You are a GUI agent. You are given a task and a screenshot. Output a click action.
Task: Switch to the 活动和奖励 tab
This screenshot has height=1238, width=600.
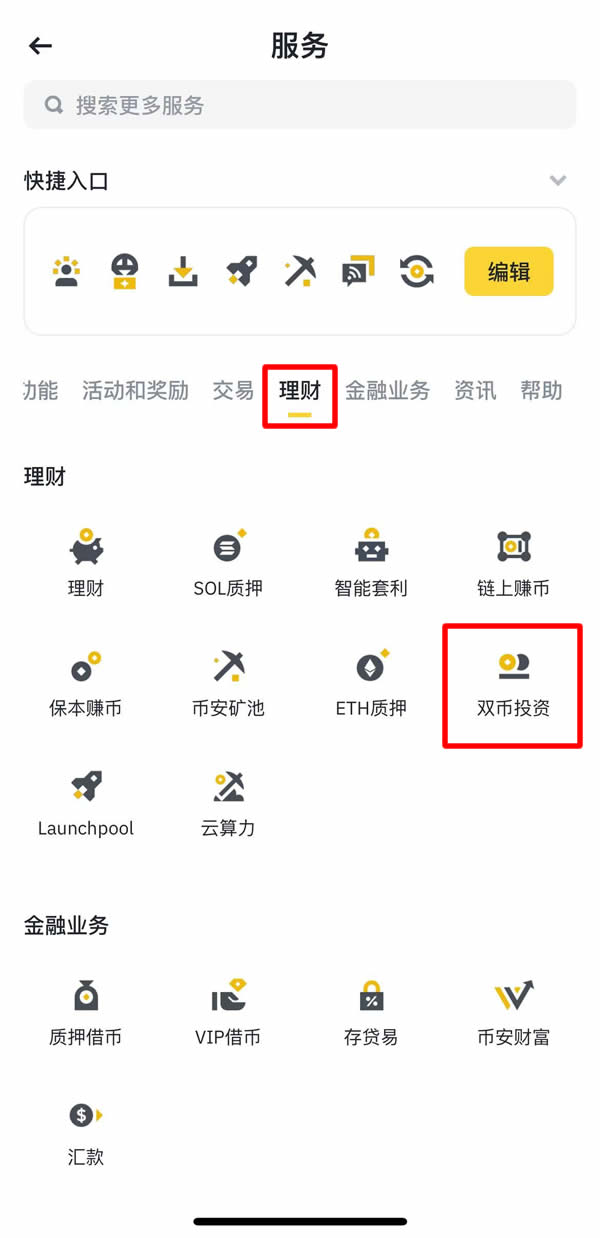[x=135, y=391]
